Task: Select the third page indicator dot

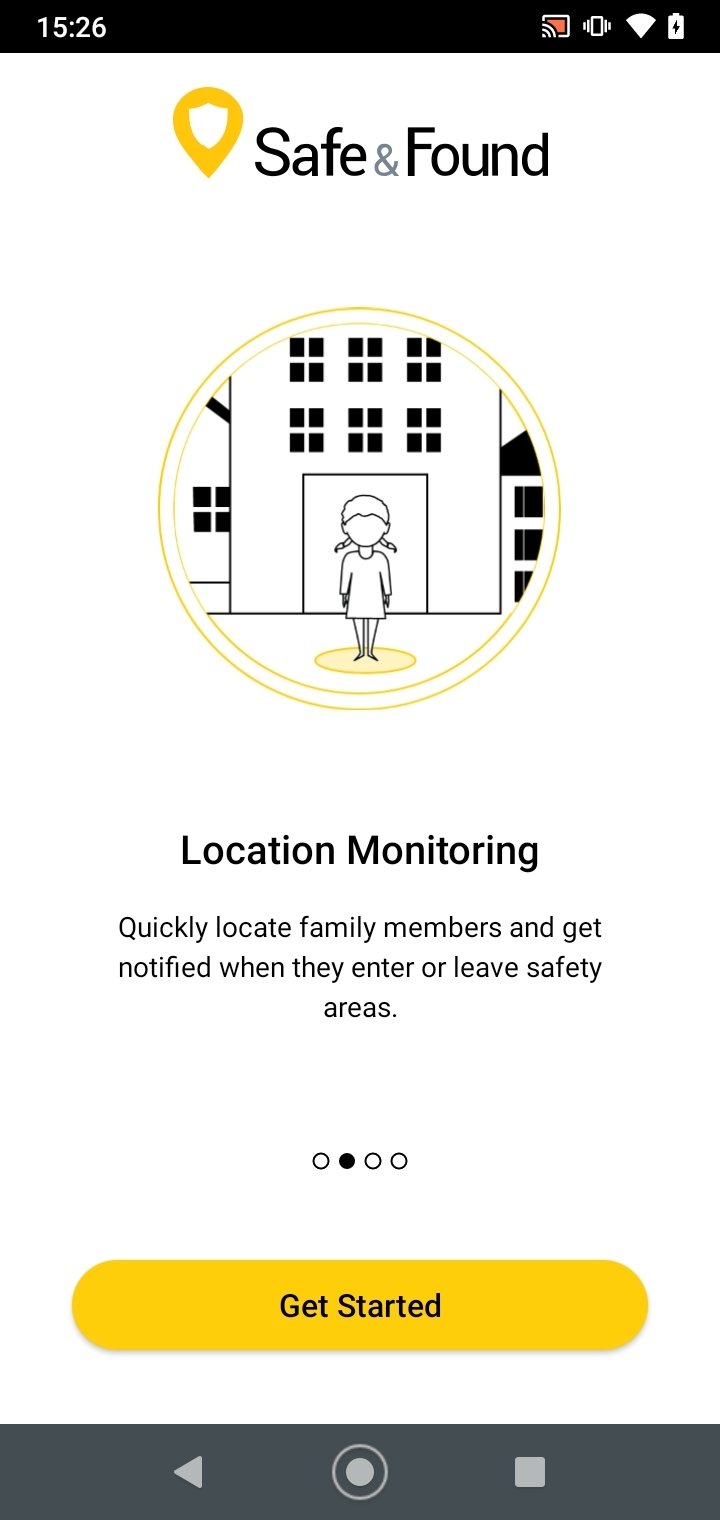Action: pos(373,1161)
